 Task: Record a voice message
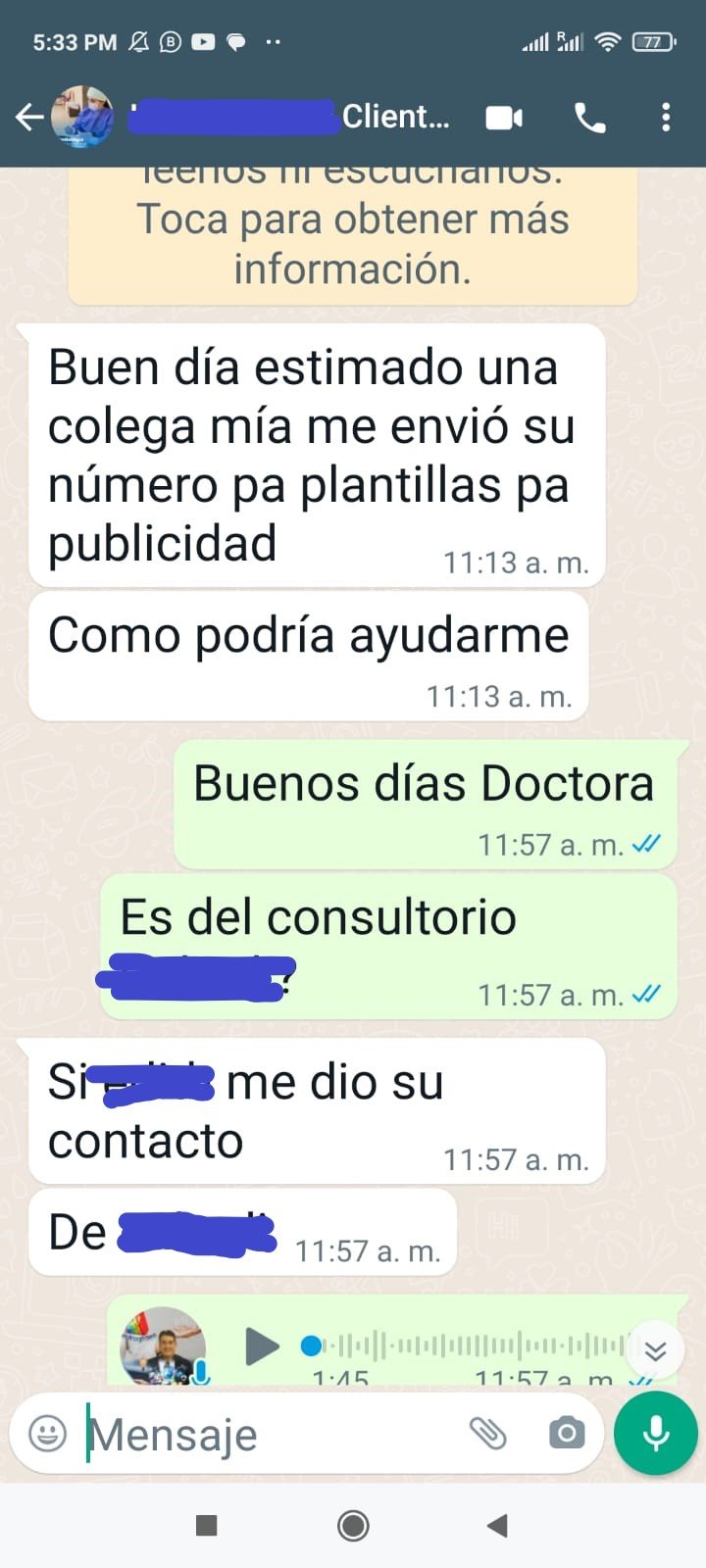[655, 1433]
